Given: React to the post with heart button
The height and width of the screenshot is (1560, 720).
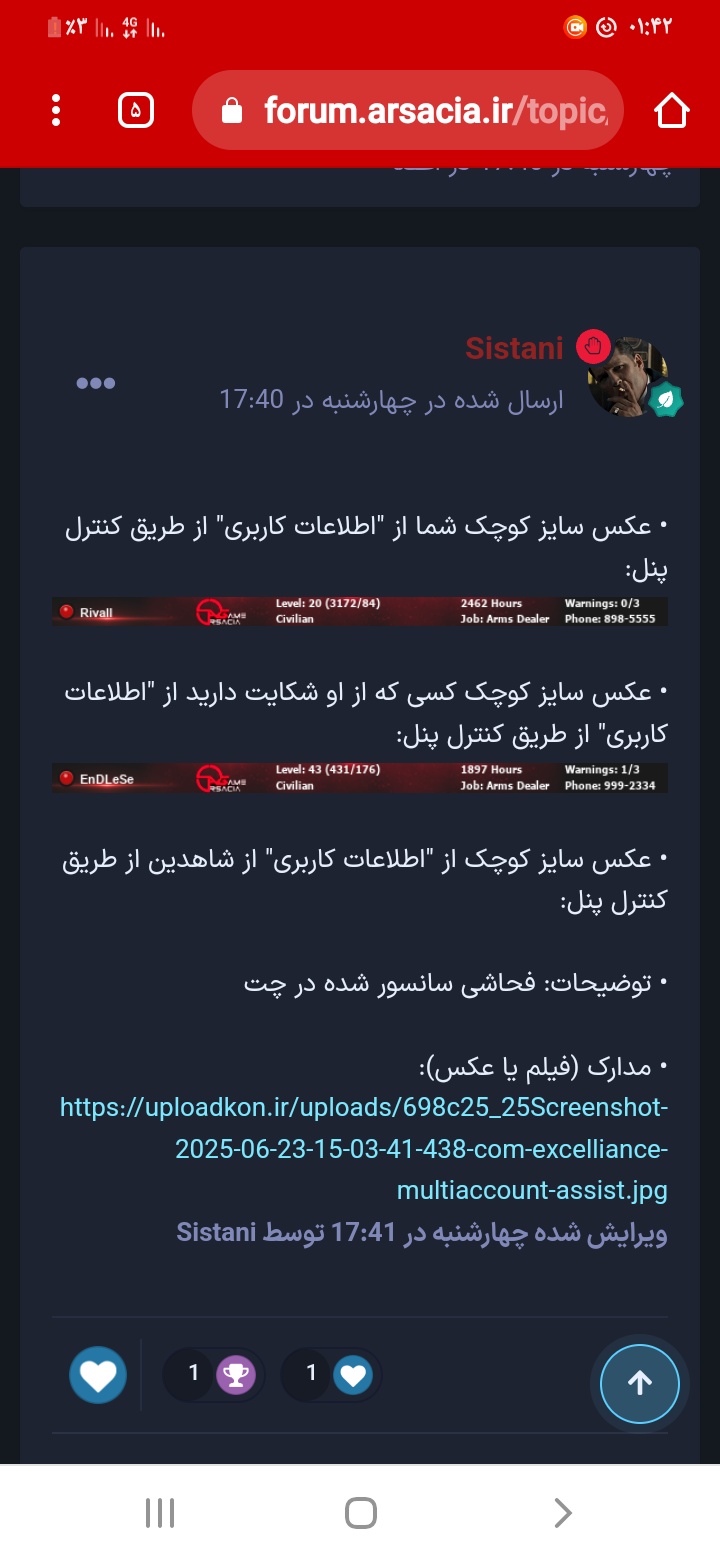Looking at the screenshot, I should coord(98,1375).
